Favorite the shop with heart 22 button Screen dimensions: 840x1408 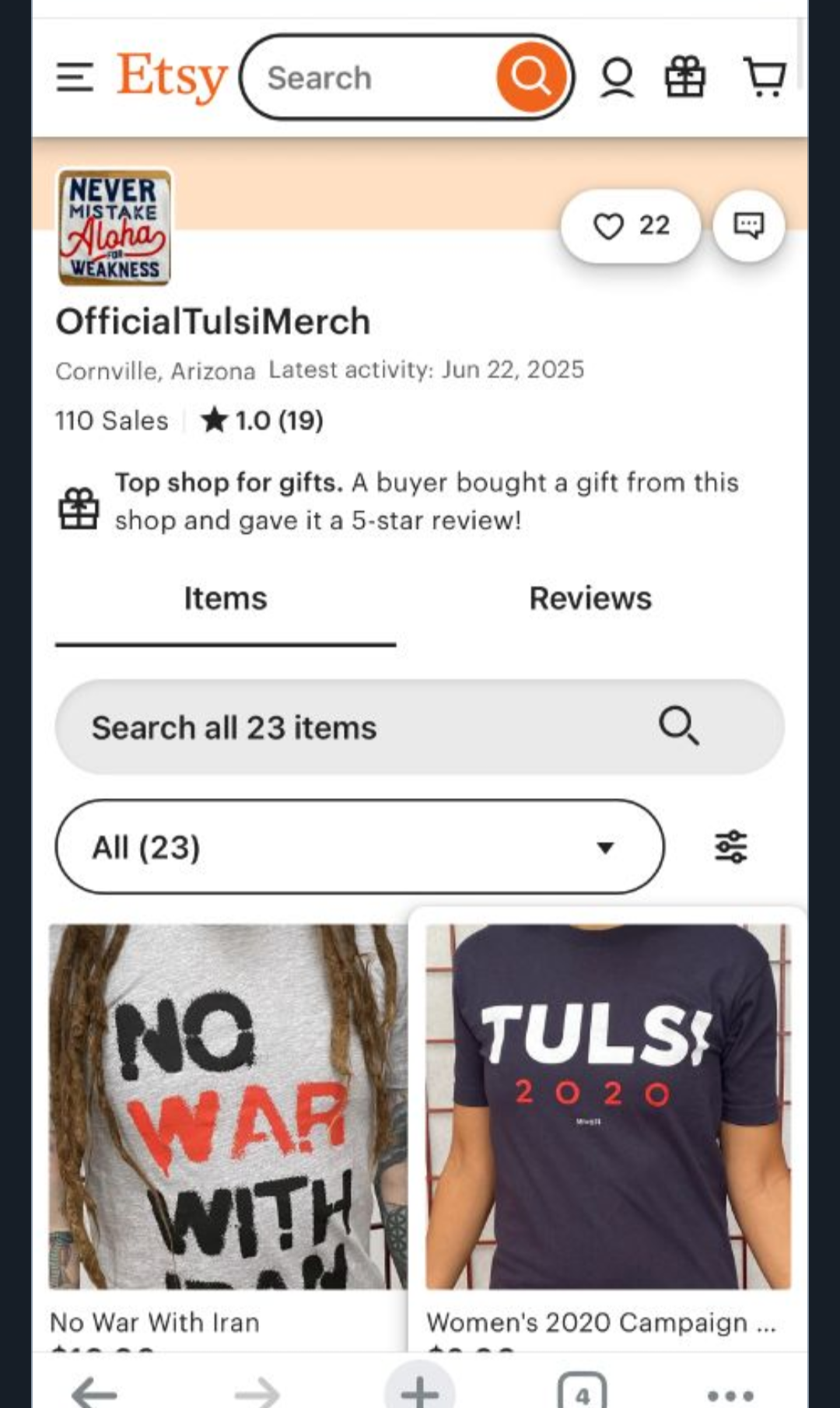(x=631, y=226)
